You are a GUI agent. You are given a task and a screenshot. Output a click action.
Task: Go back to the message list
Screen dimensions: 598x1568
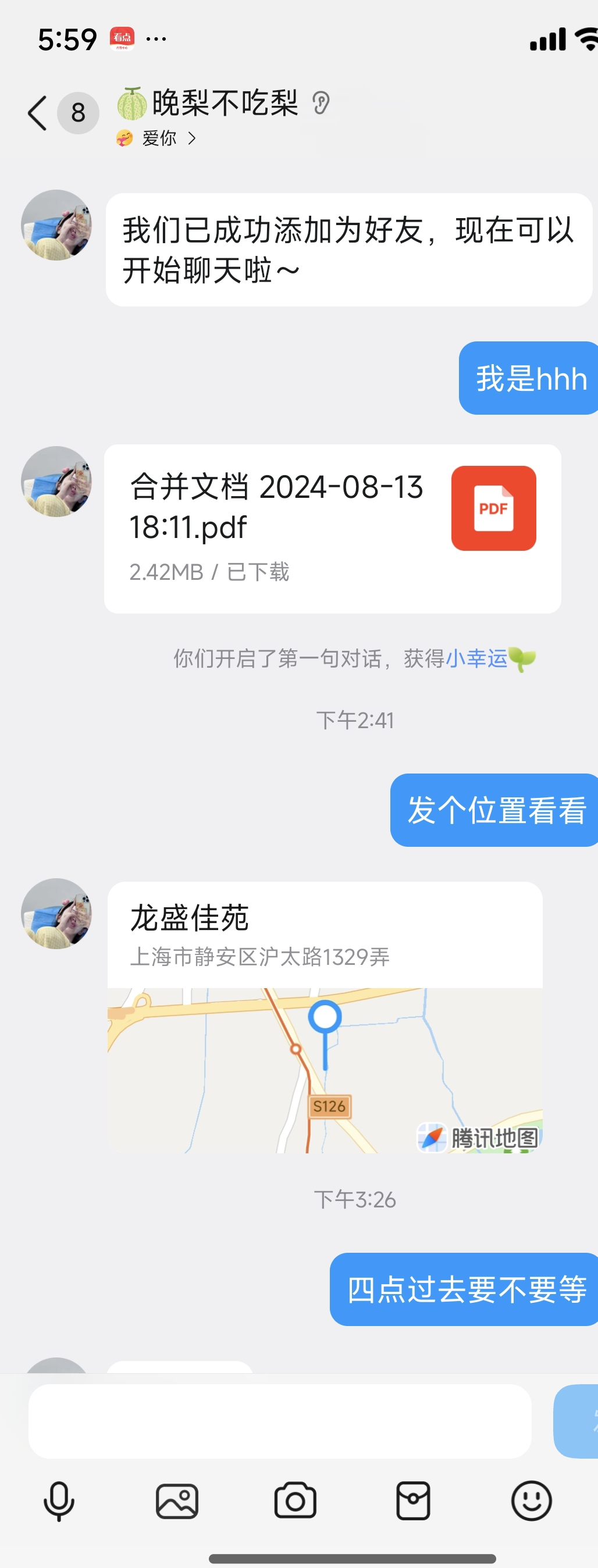click(x=38, y=113)
